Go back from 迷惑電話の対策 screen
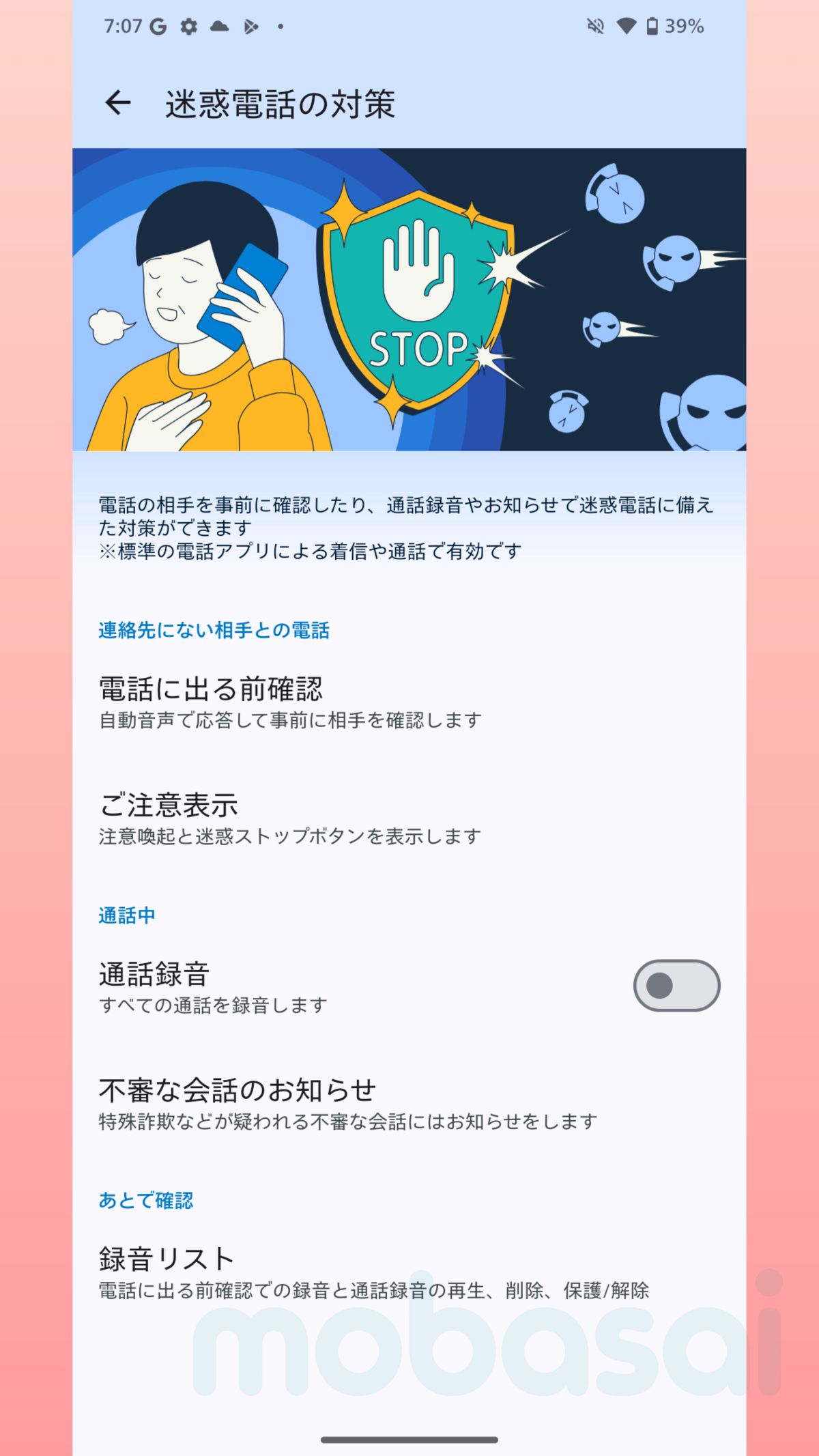Screen dimensions: 819x1456 tap(118, 104)
